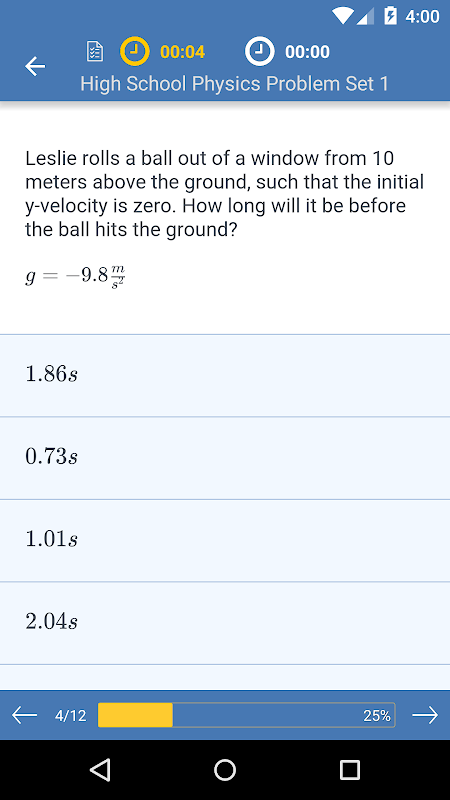The image size is (450, 800).
Task: Choose the 0.73s answer option
Action: (225, 458)
